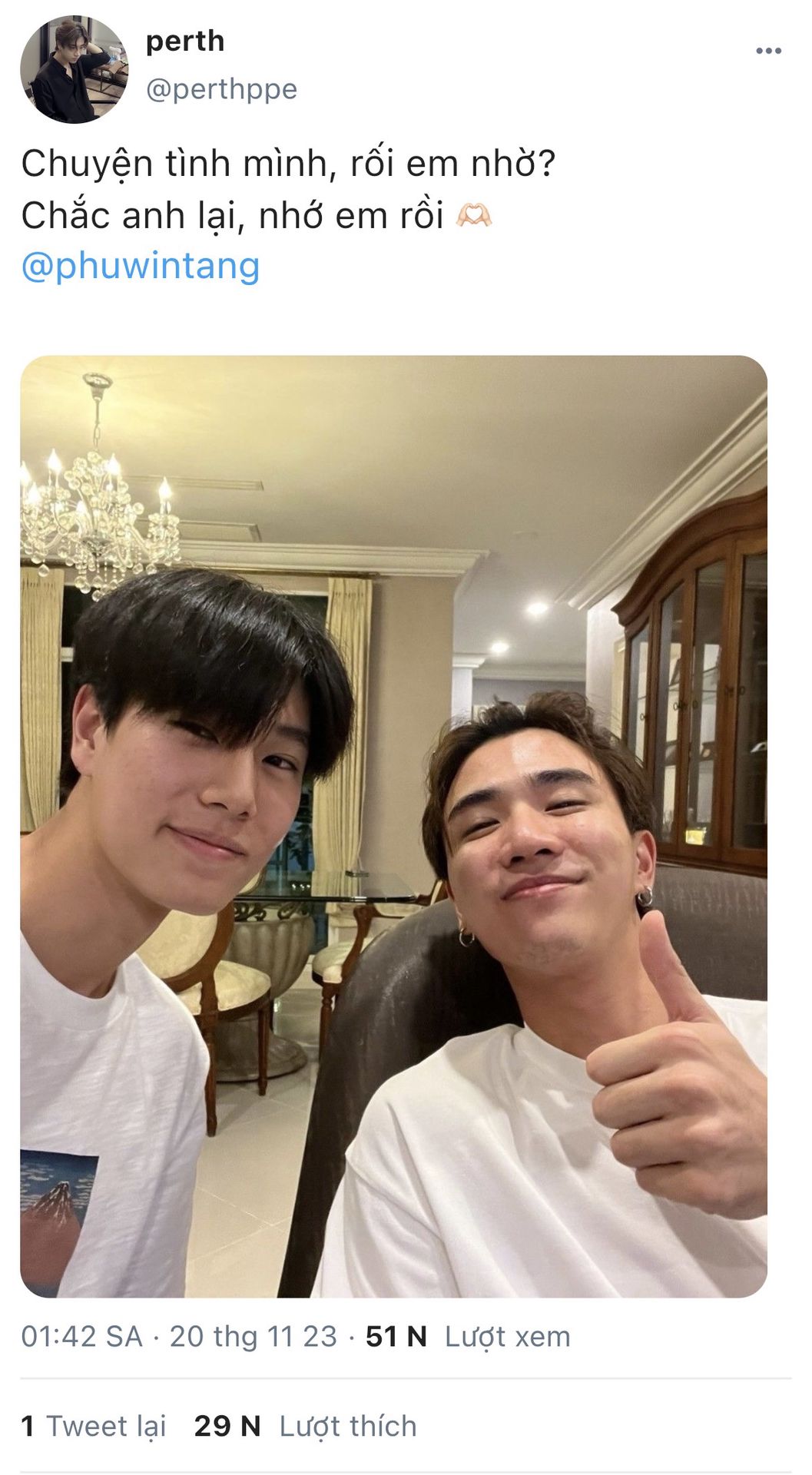Open the perth display name
The height and width of the screenshot is (1475, 812).
[185, 41]
